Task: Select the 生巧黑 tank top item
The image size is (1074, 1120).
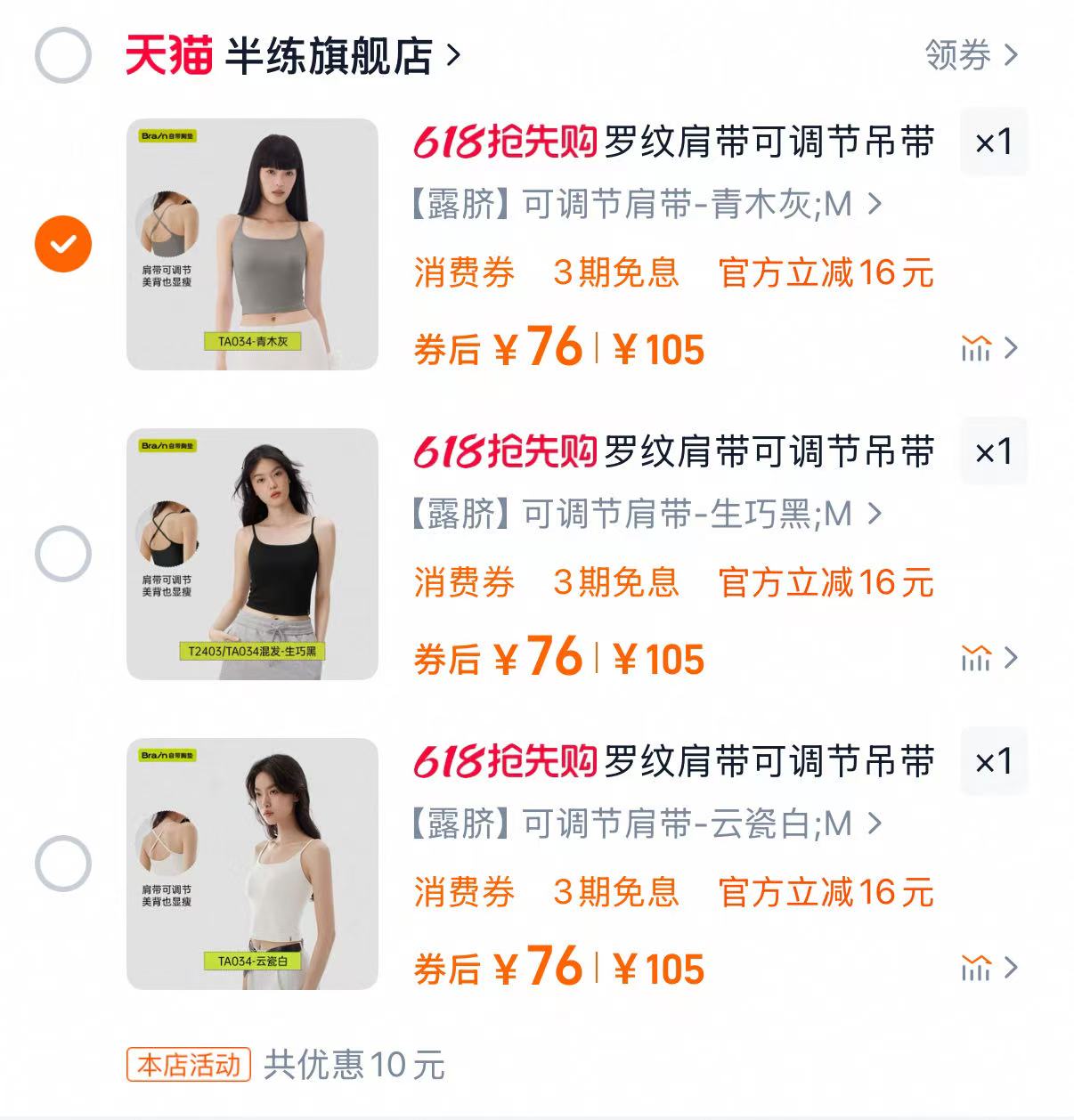Action: pyautogui.click(x=62, y=554)
